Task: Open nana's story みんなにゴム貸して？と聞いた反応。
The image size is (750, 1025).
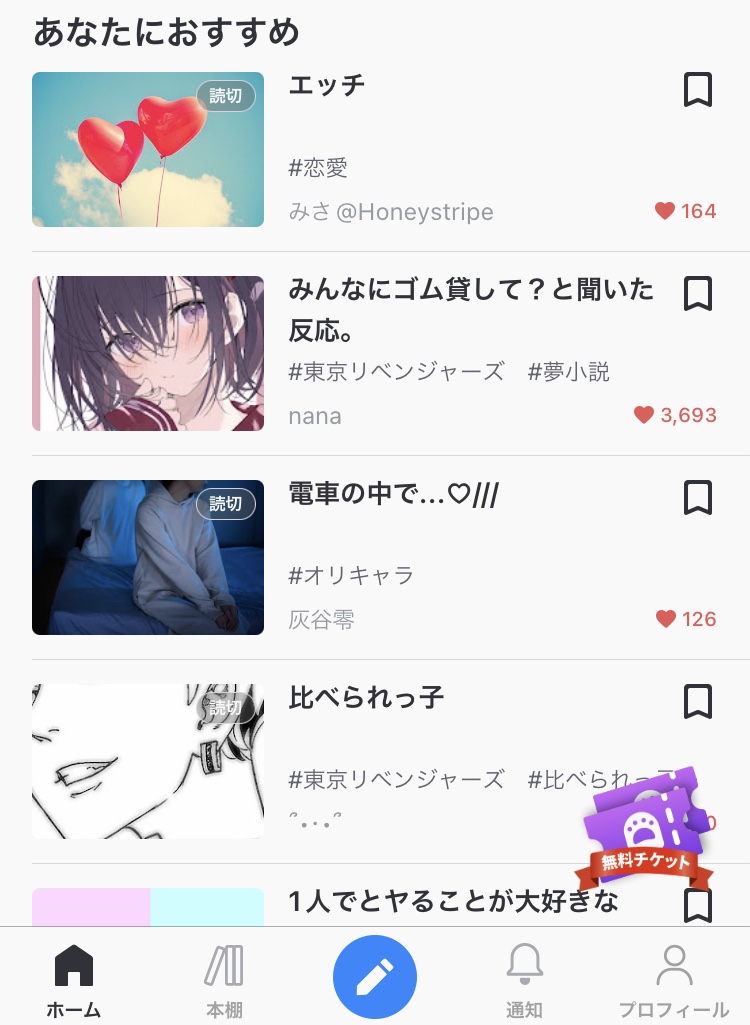Action: click(470, 308)
